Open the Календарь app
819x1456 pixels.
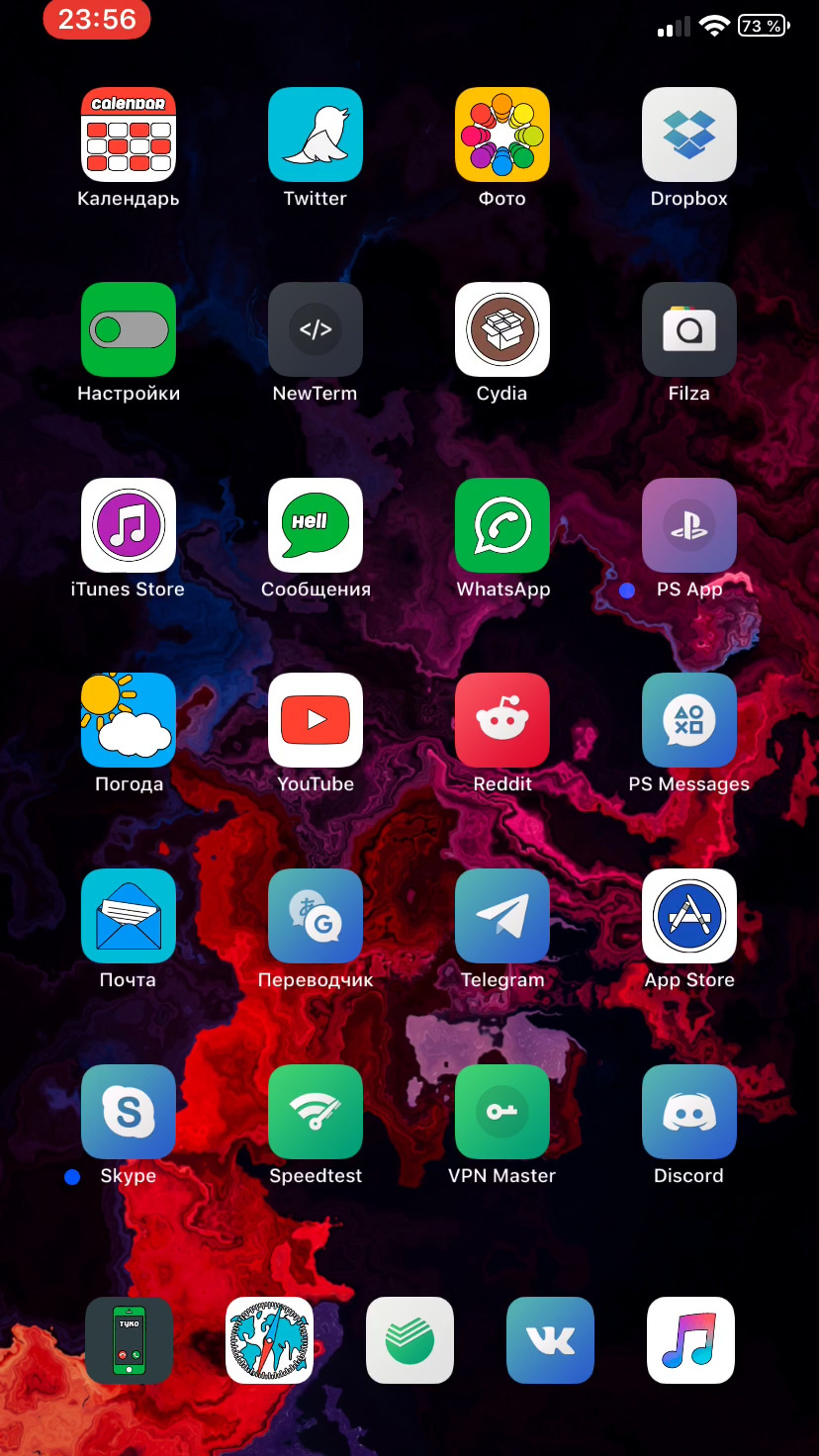[x=129, y=135]
